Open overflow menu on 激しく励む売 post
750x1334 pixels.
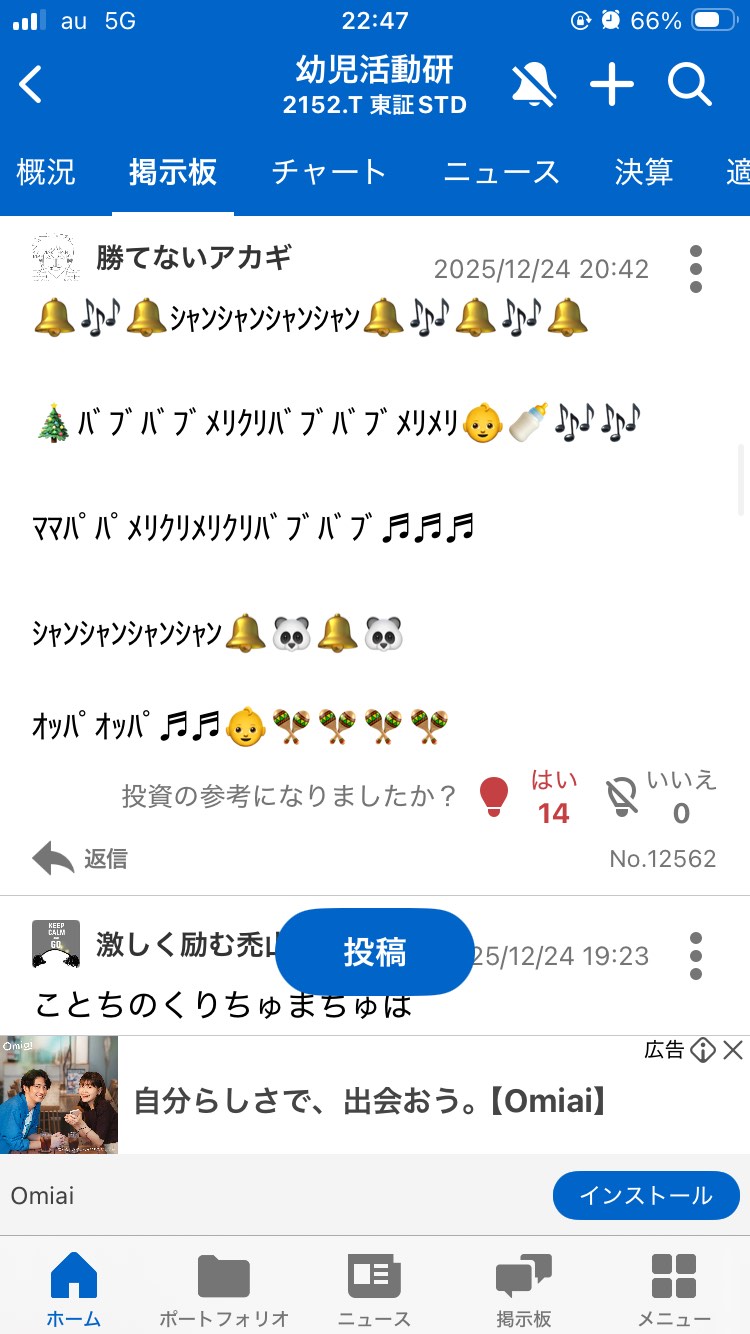696,956
